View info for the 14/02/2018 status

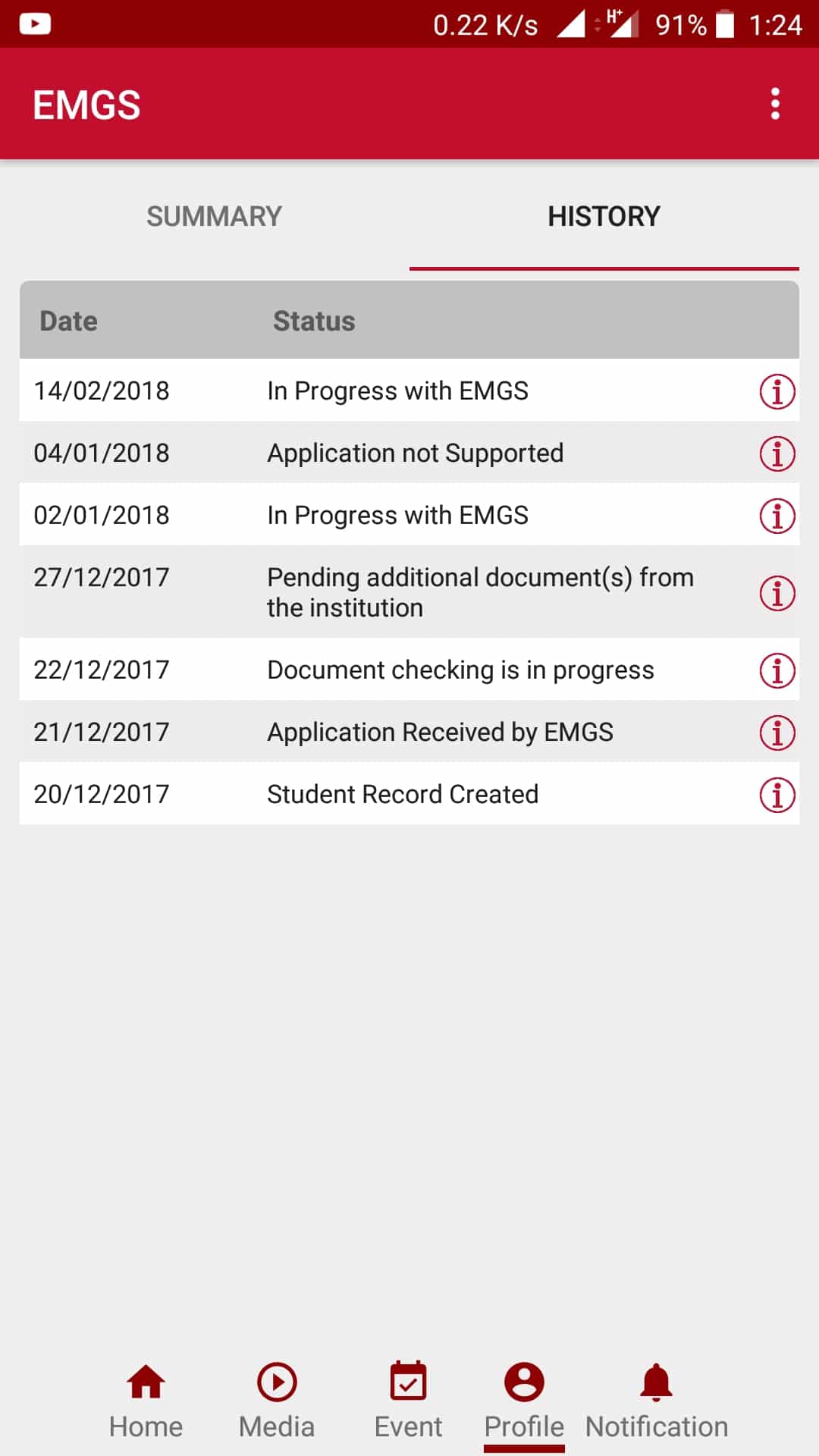pyautogui.click(x=777, y=391)
